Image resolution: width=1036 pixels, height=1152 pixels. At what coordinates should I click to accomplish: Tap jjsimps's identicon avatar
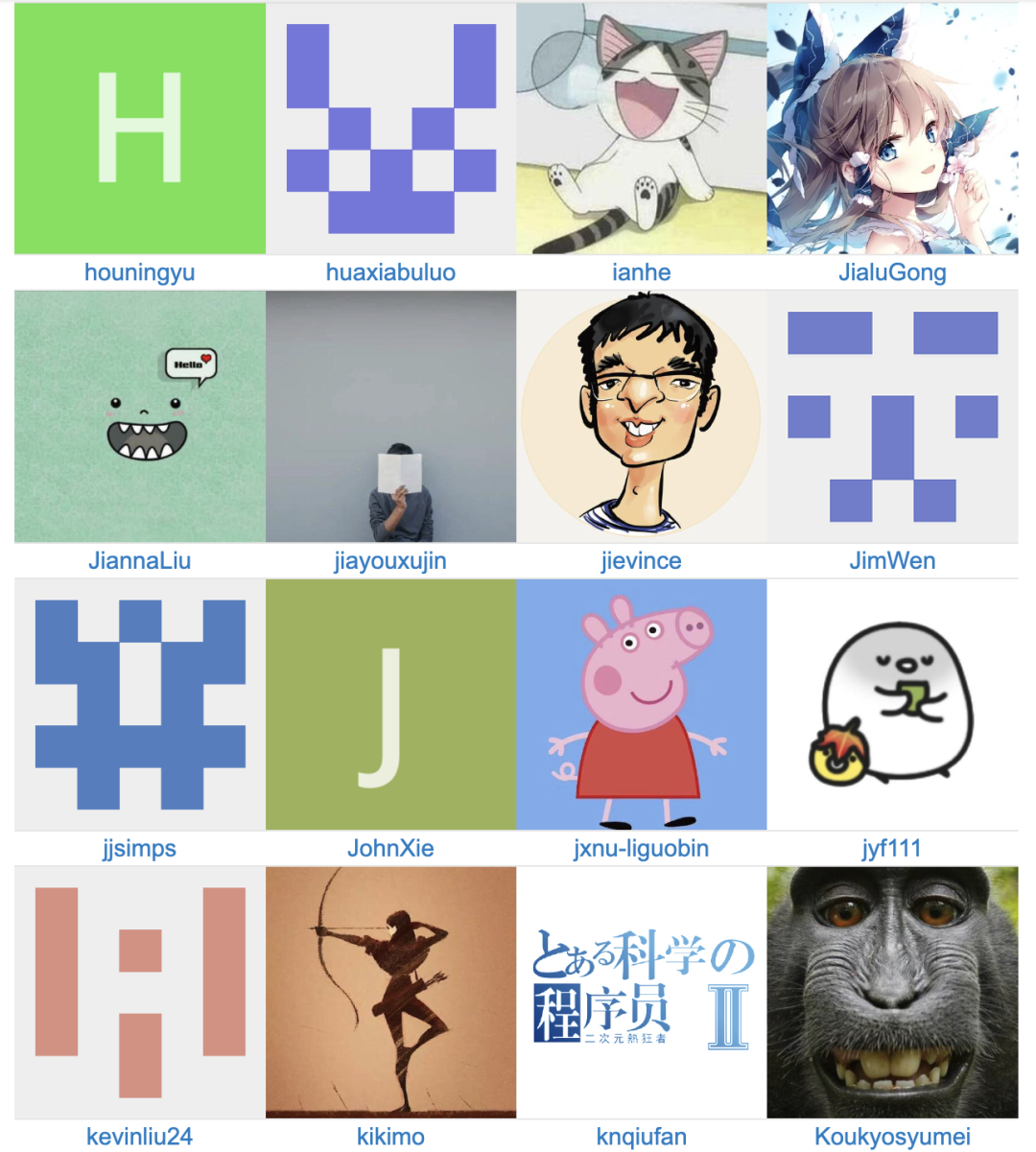click(x=140, y=704)
